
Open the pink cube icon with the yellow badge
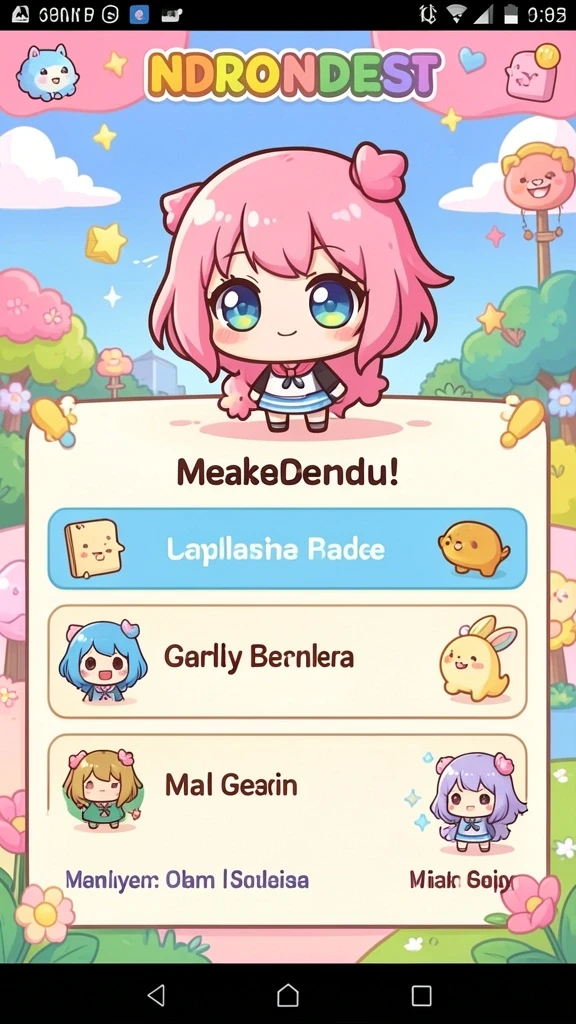tap(533, 72)
